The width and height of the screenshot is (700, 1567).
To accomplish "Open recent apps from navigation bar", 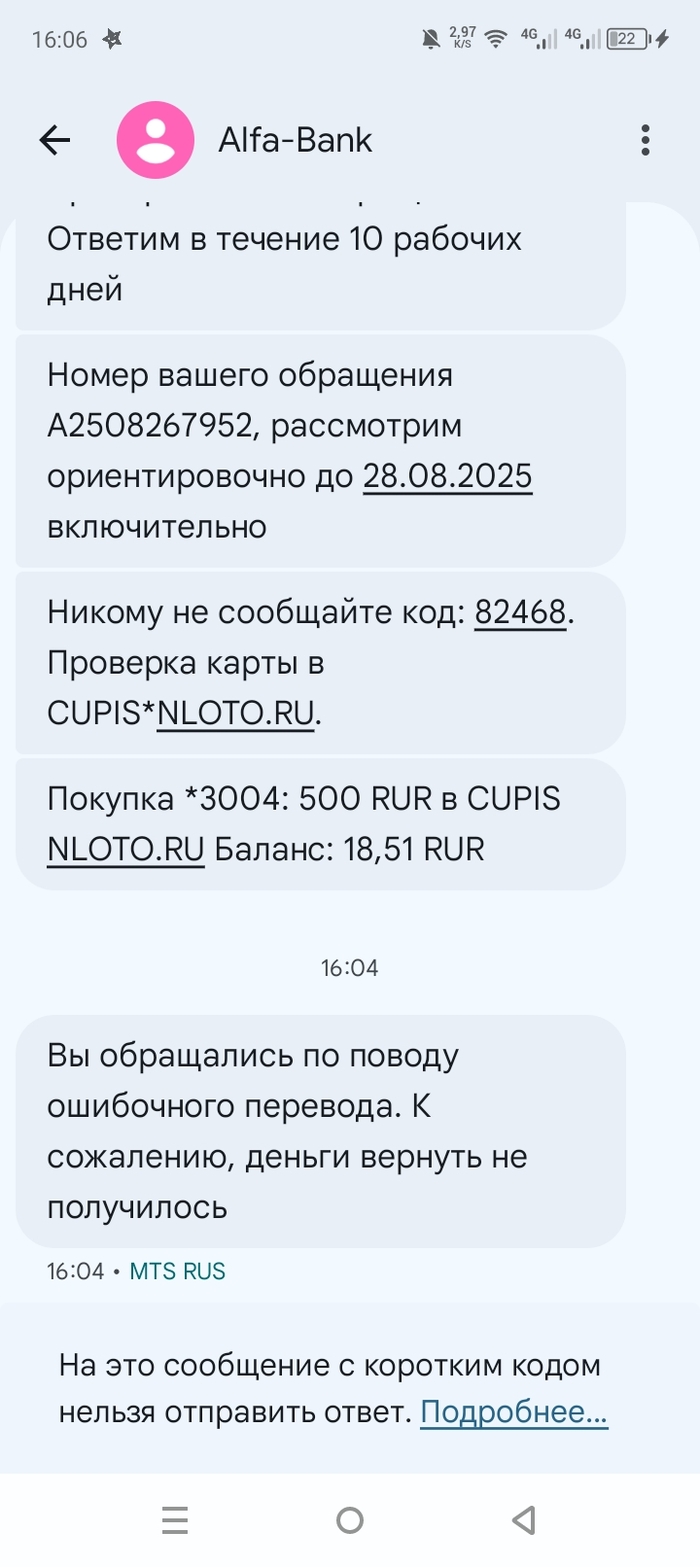I will pos(175,1521).
